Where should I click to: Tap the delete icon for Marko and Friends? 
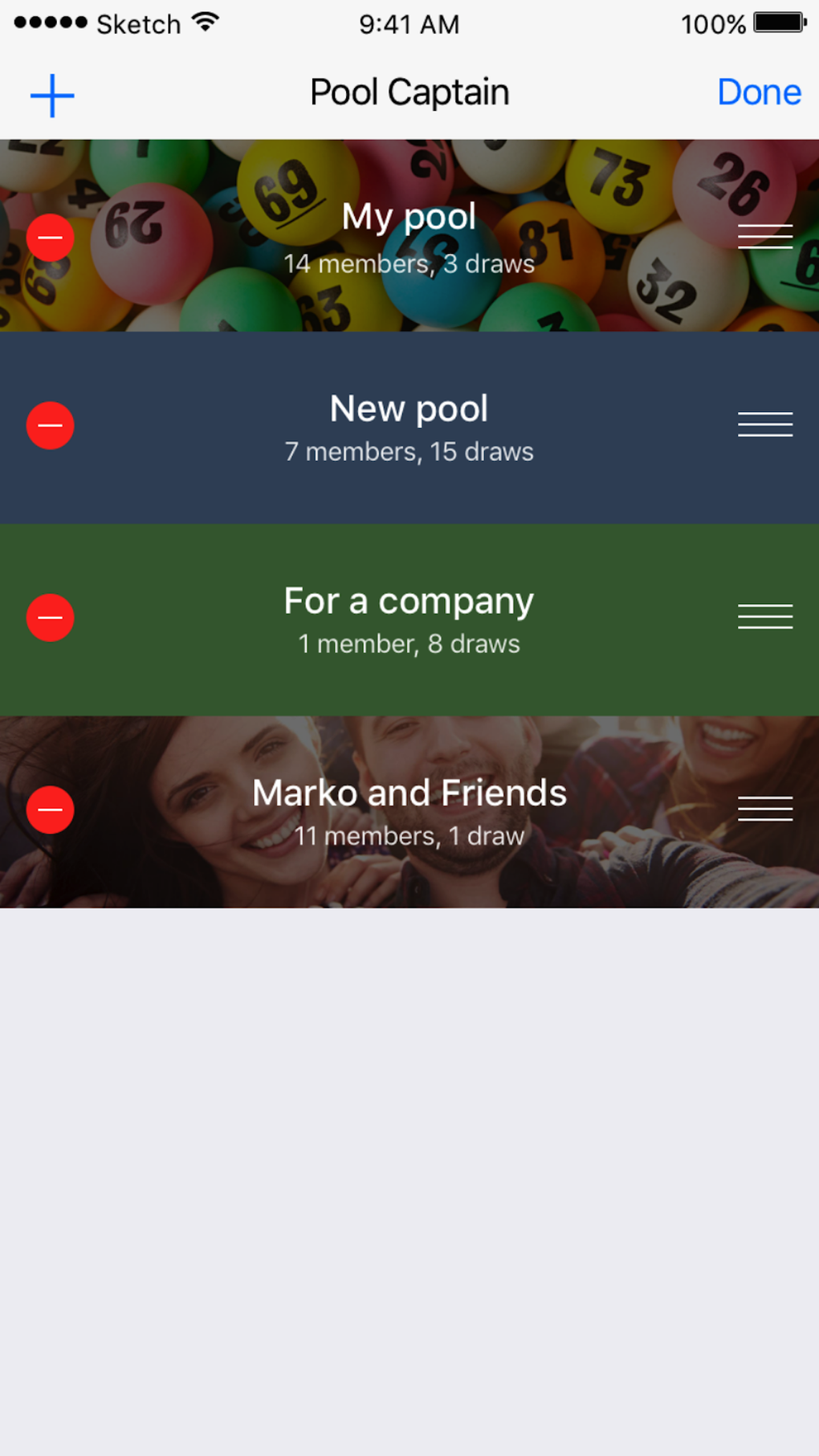pyautogui.click(x=51, y=810)
